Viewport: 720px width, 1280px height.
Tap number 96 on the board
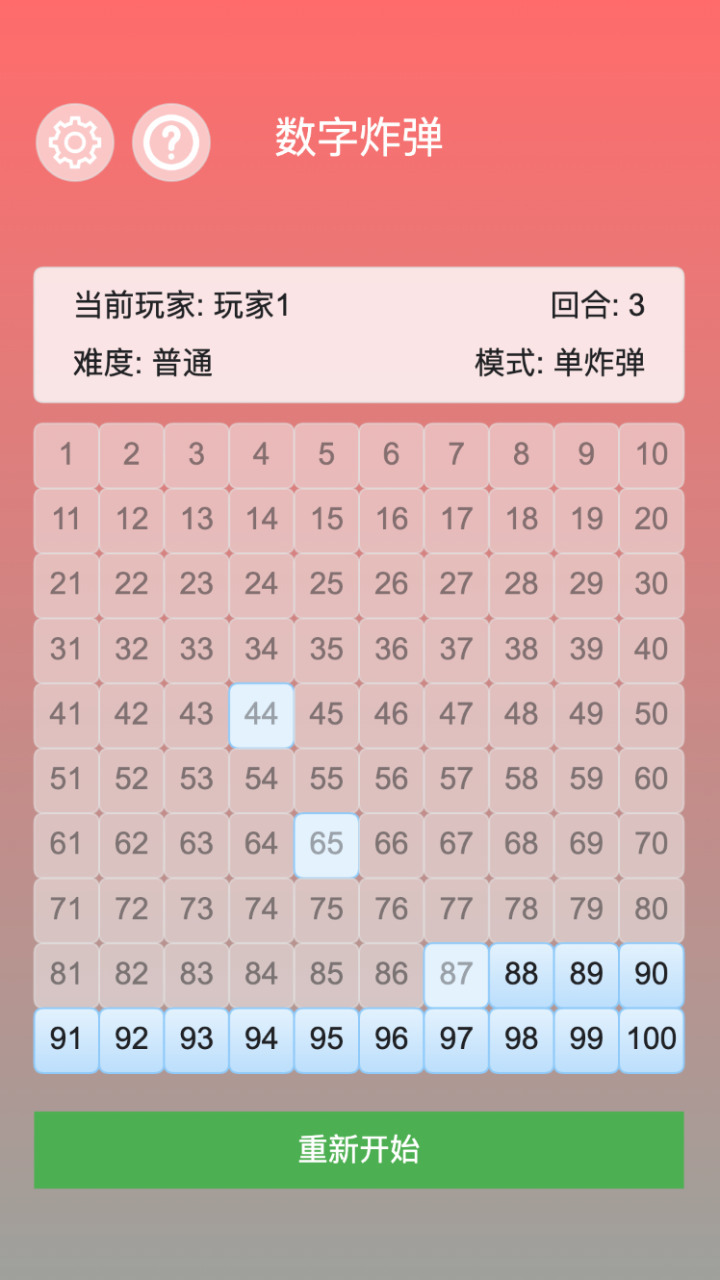pos(391,1039)
